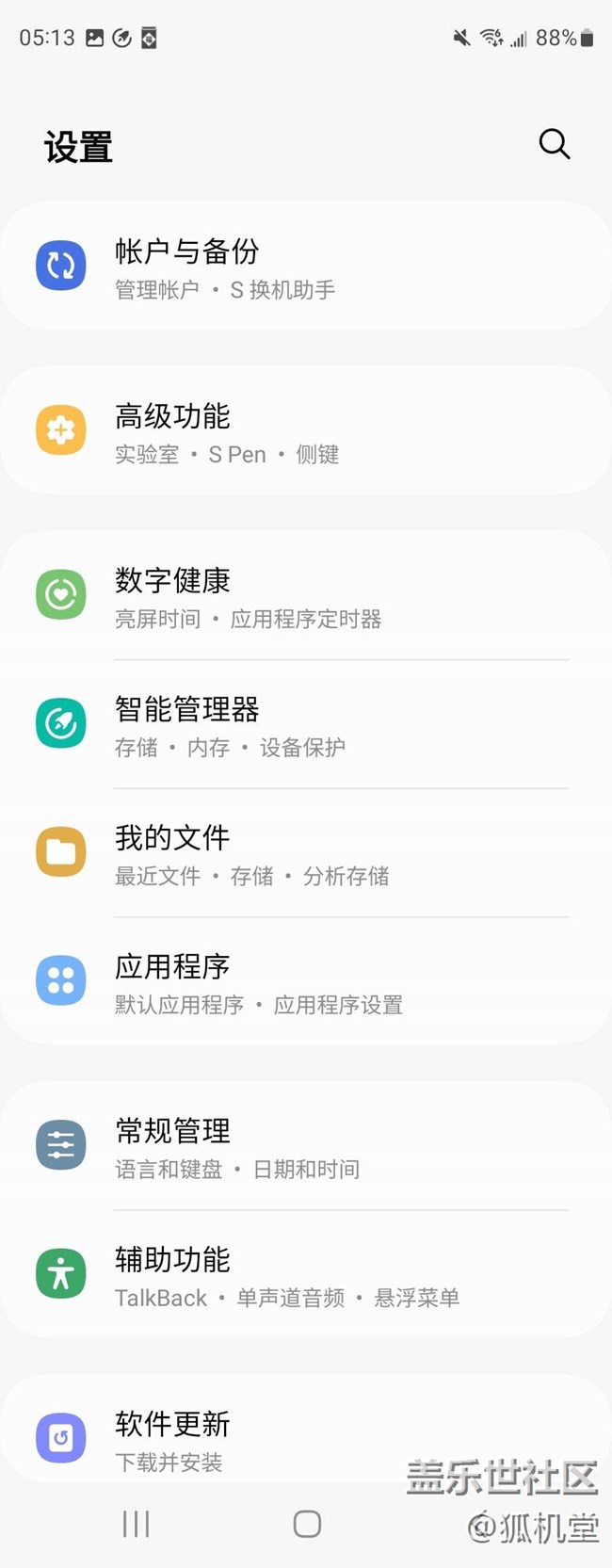Tap the recent apps button
Image resolution: width=612 pixels, height=1568 pixels.
[x=136, y=1524]
